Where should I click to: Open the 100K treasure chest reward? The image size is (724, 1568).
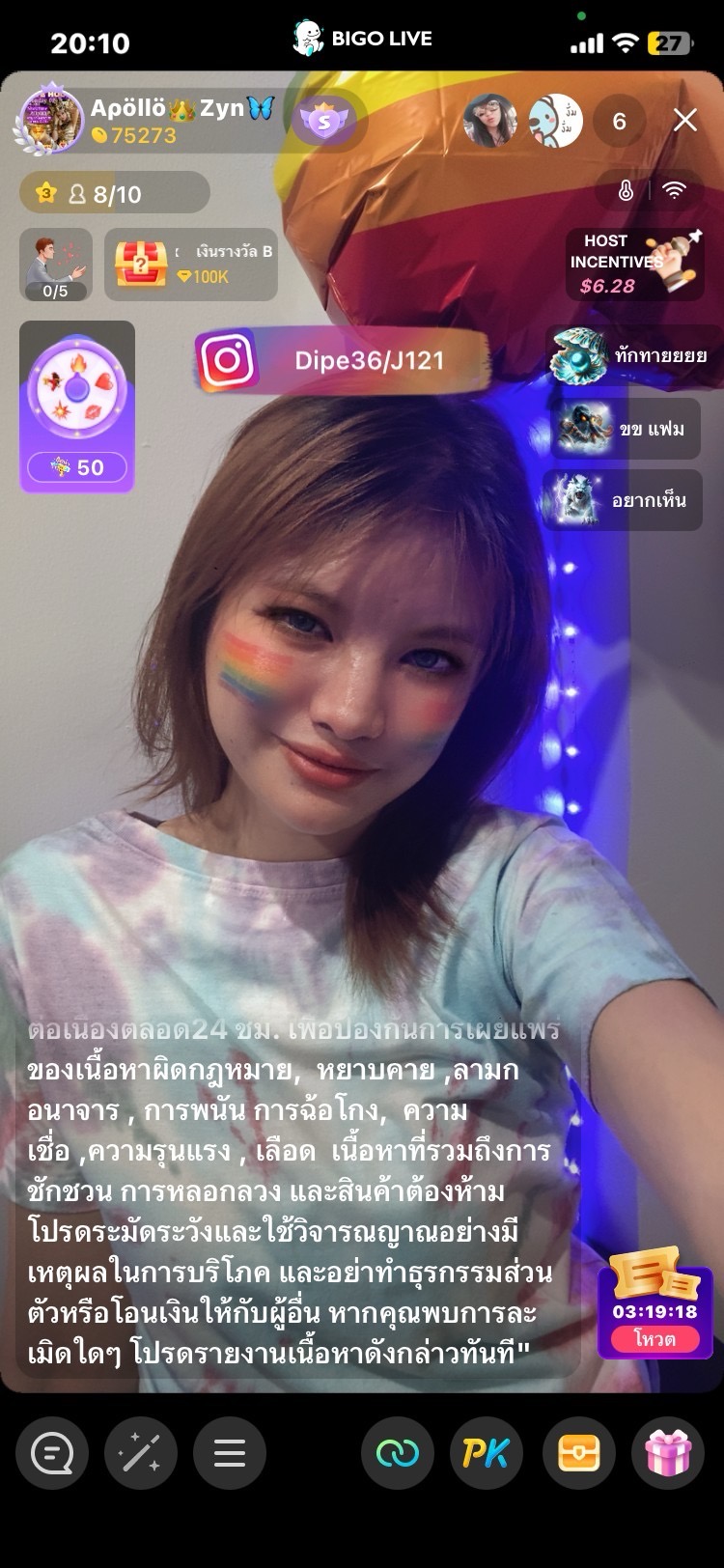coord(191,265)
